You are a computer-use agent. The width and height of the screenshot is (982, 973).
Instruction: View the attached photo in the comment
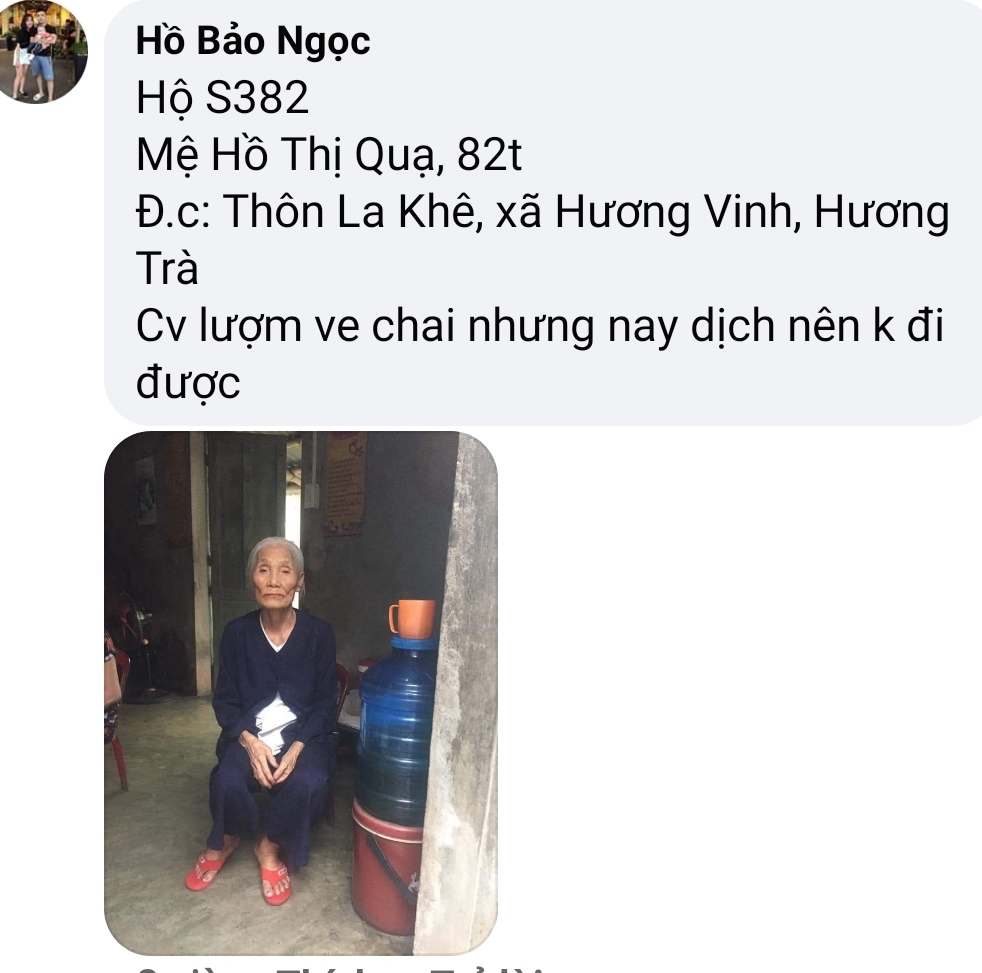[x=300, y=692]
